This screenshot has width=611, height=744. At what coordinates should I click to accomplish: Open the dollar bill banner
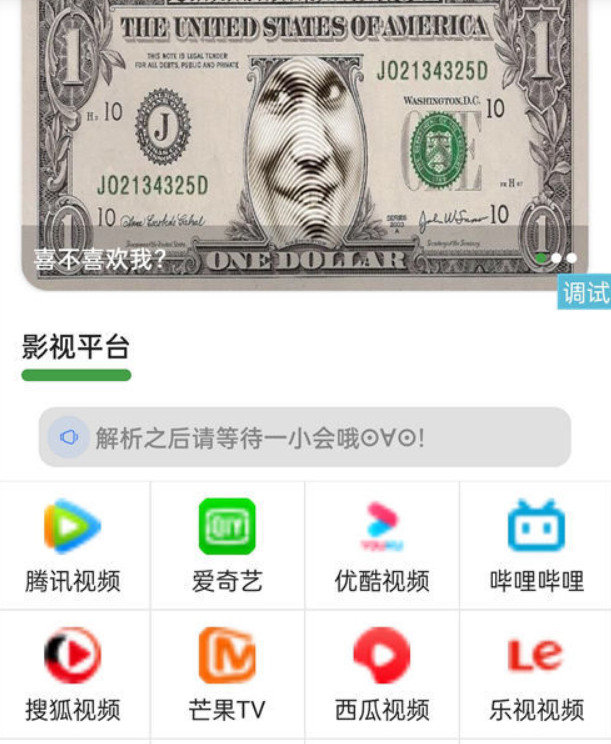304,140
